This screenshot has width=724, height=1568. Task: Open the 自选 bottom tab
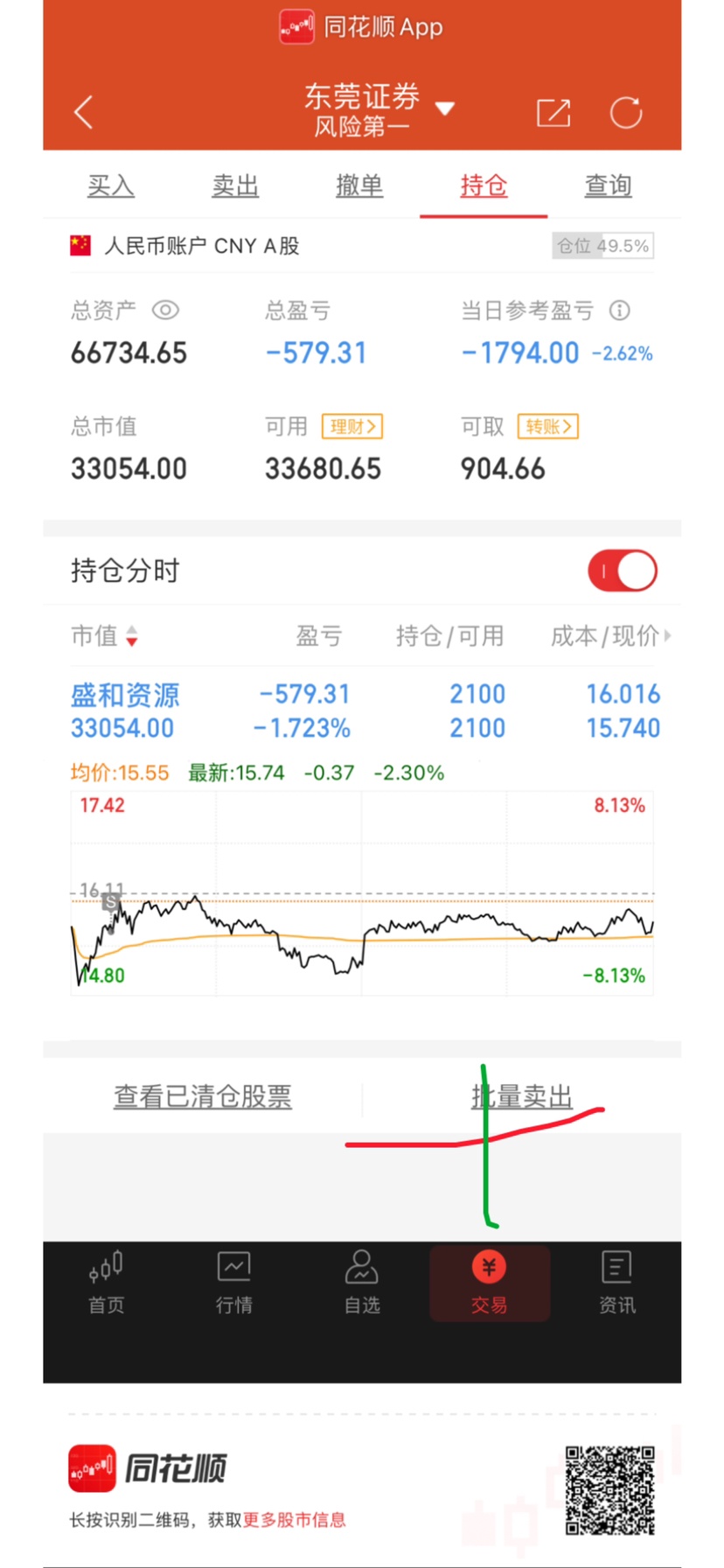point(362,1283)
